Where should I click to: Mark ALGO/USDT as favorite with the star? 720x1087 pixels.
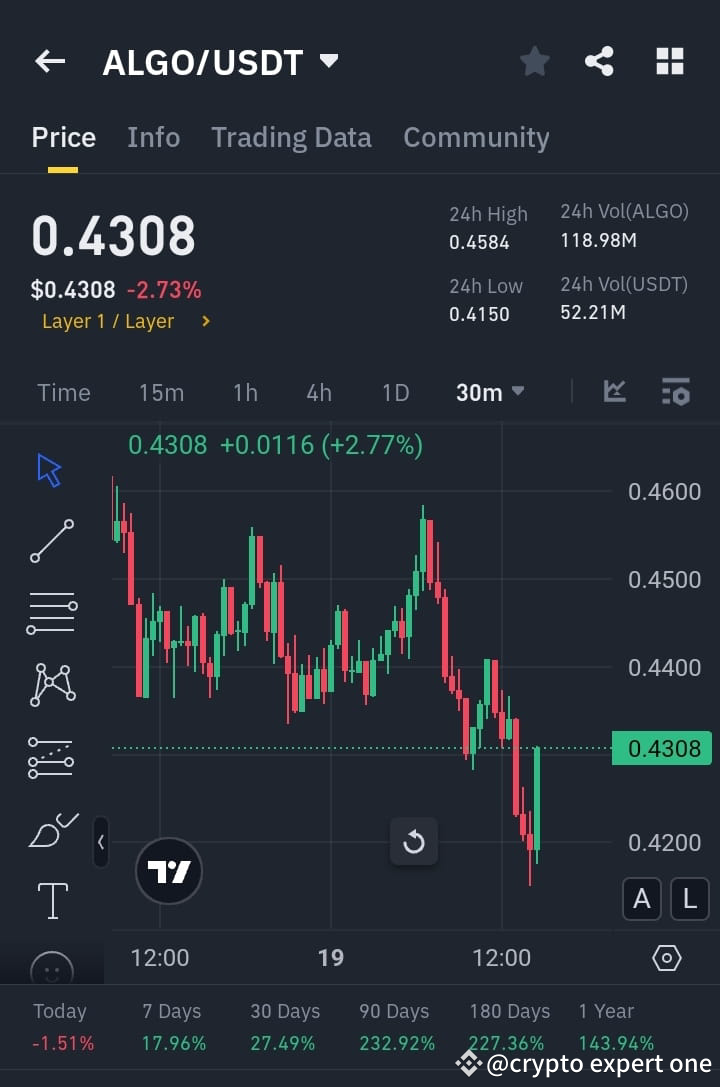click(x=534, y=61)
